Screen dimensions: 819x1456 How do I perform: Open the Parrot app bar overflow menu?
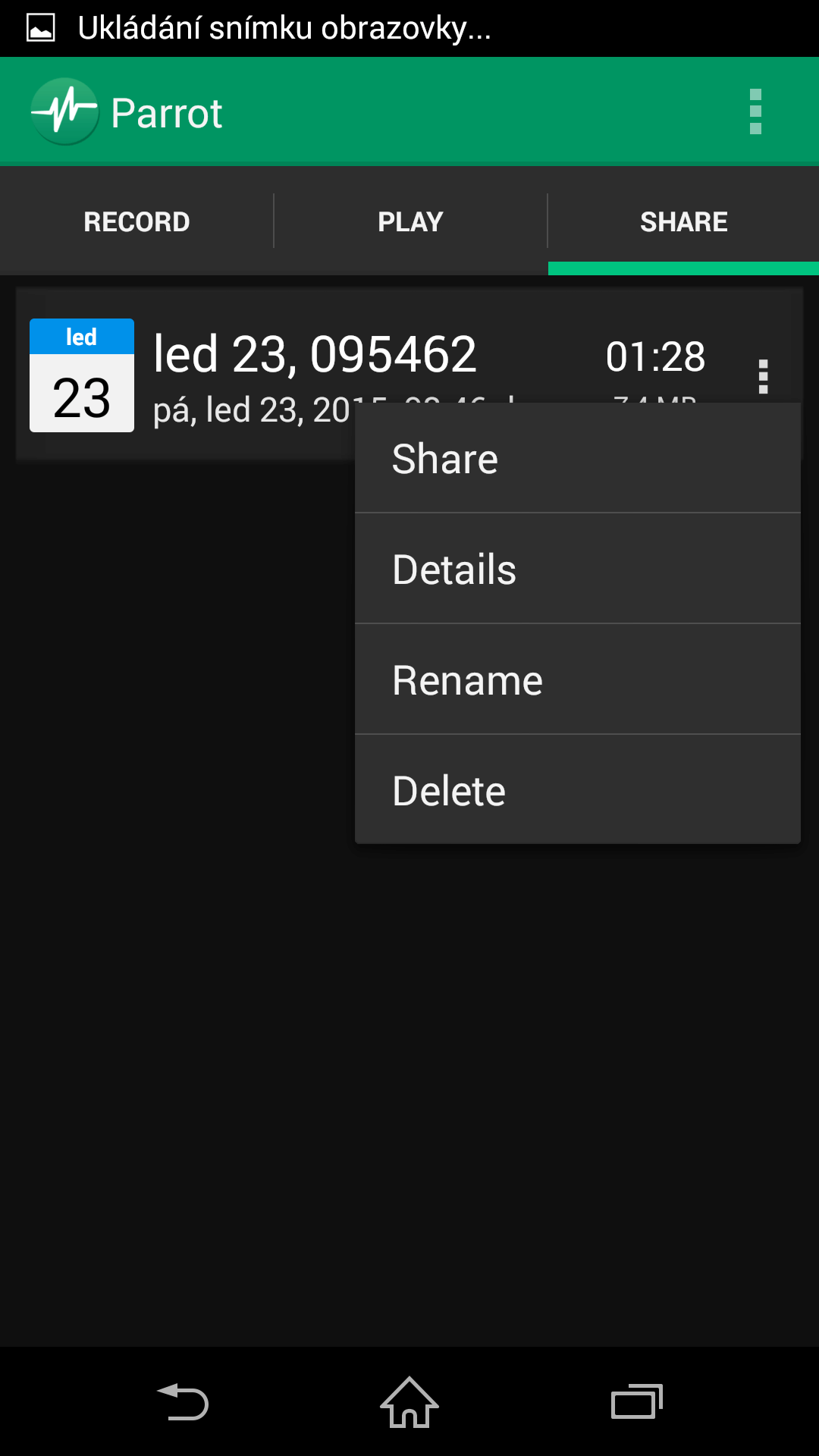pyautogui.click(x=755, y=111)
